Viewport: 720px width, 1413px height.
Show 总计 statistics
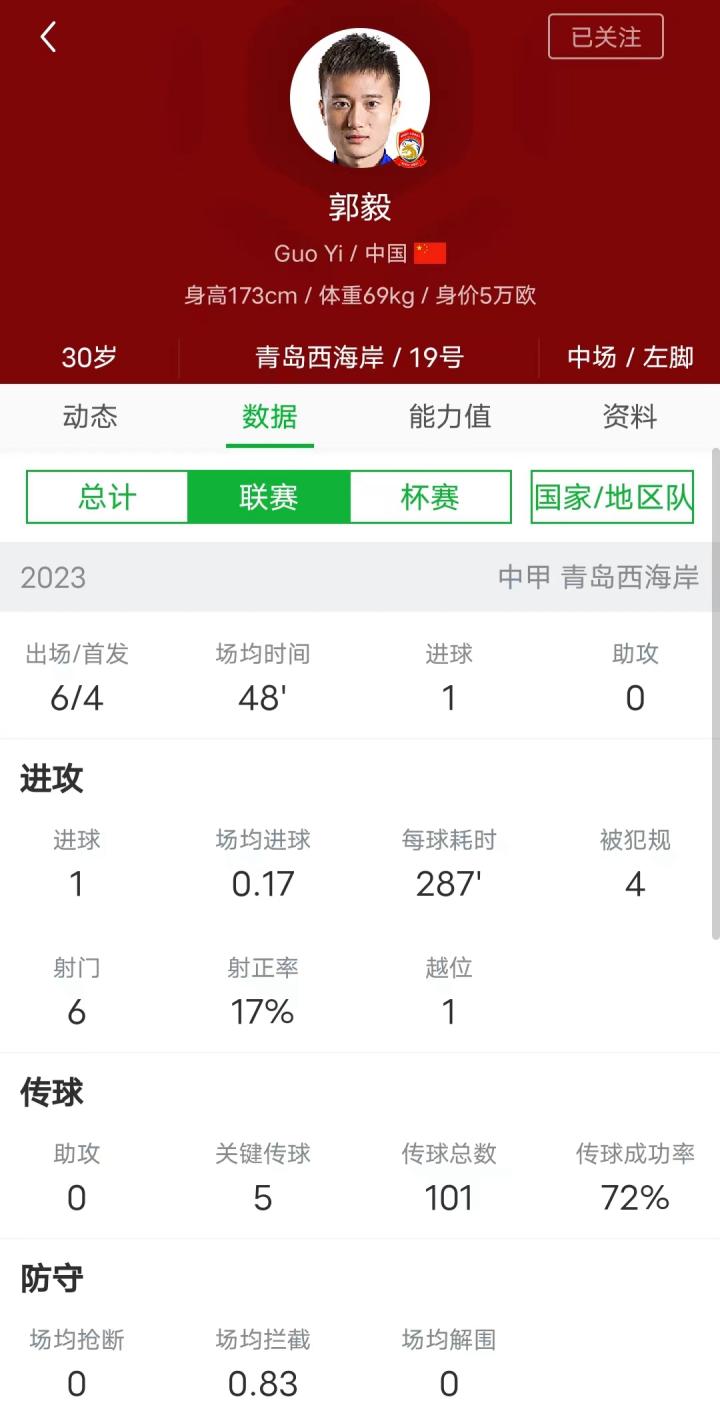tap(107, 497)
